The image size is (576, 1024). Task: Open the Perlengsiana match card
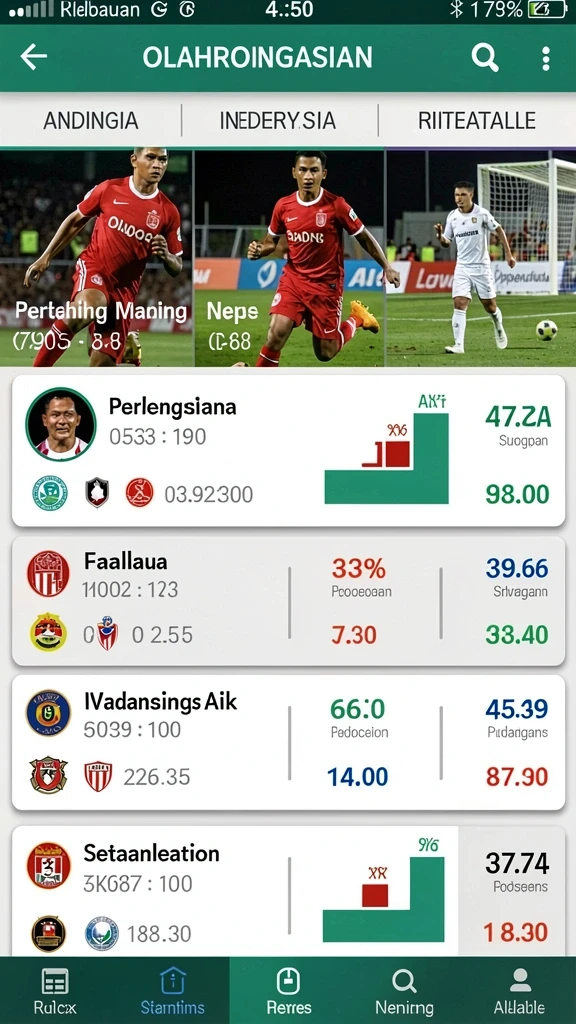click(288, 451)
